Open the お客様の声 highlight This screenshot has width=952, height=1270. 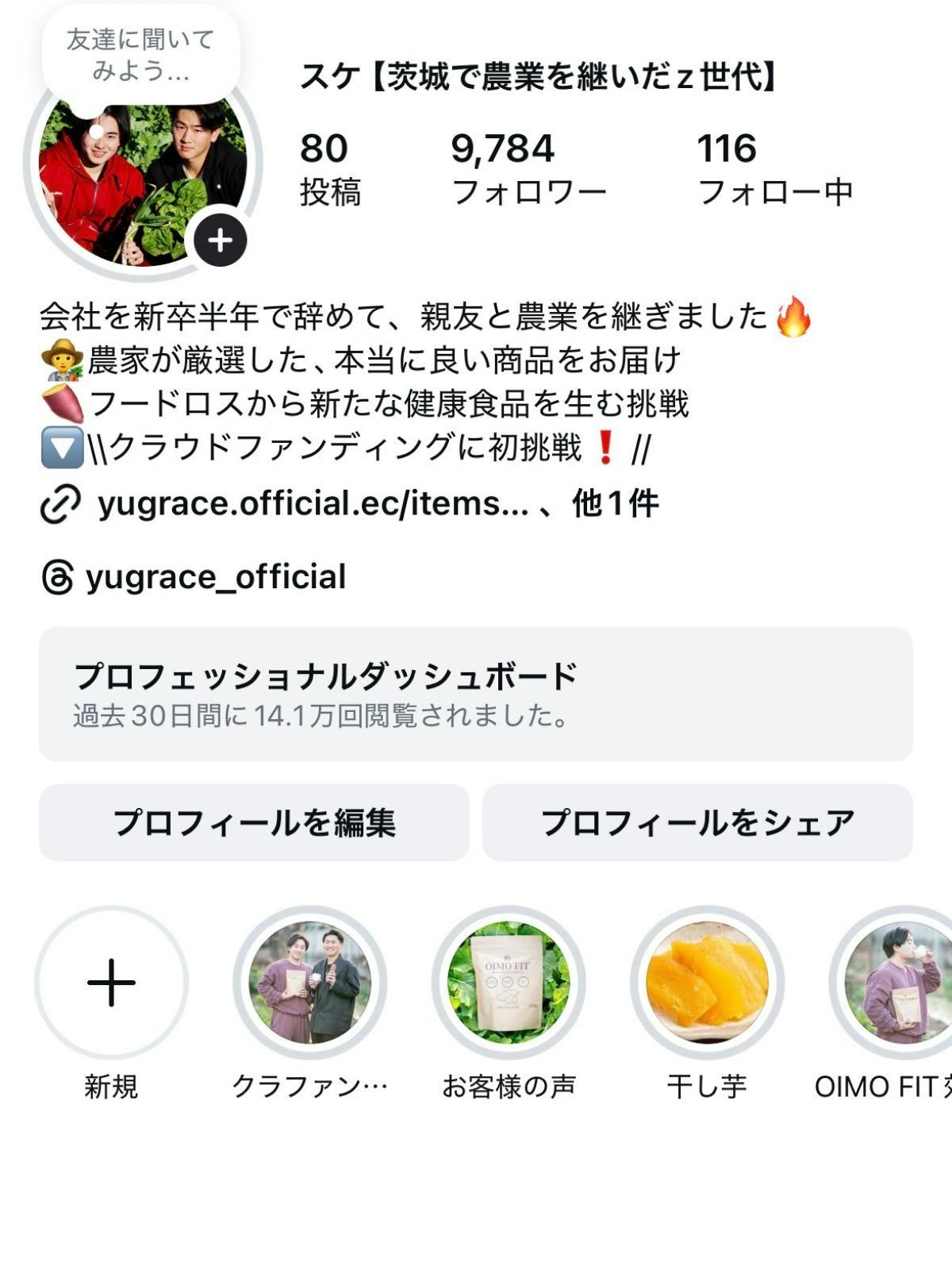[x=509, y=983]
